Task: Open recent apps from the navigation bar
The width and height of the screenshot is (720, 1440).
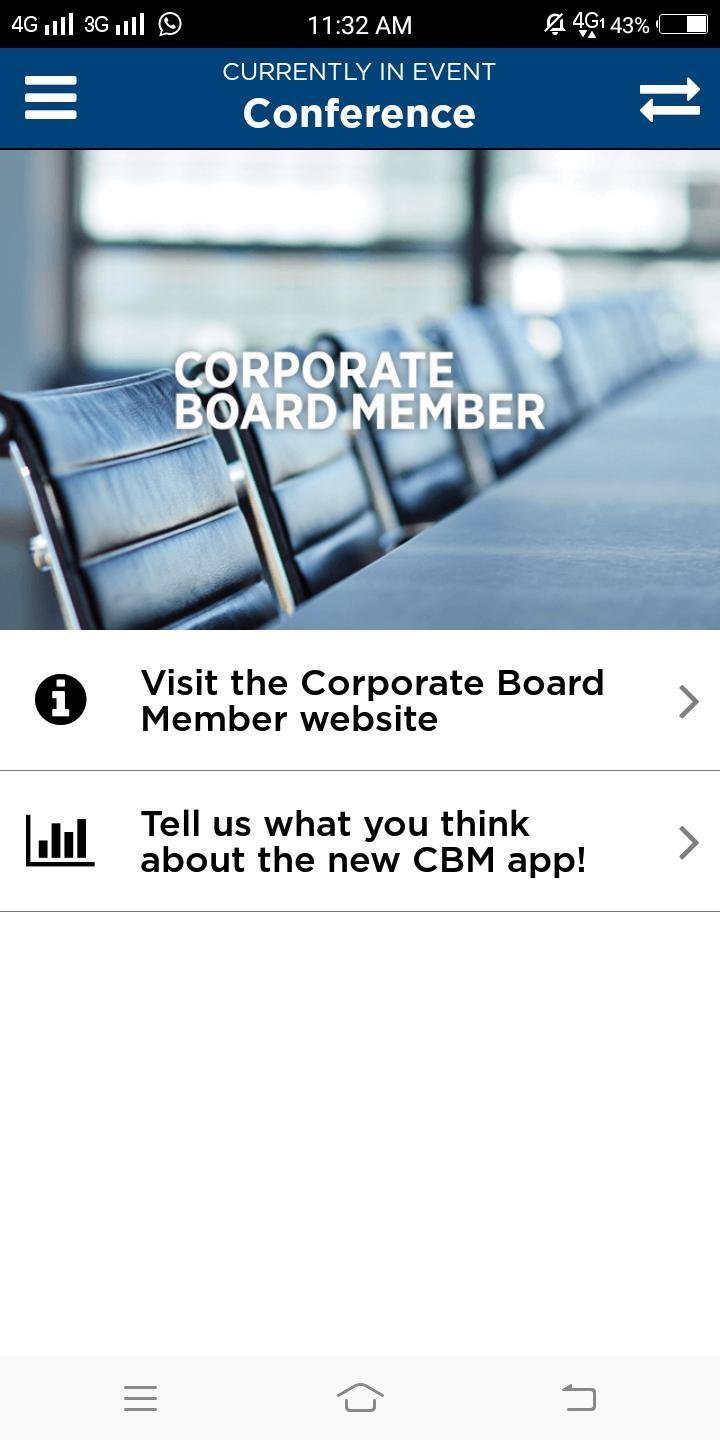Action: (140, 1399)
